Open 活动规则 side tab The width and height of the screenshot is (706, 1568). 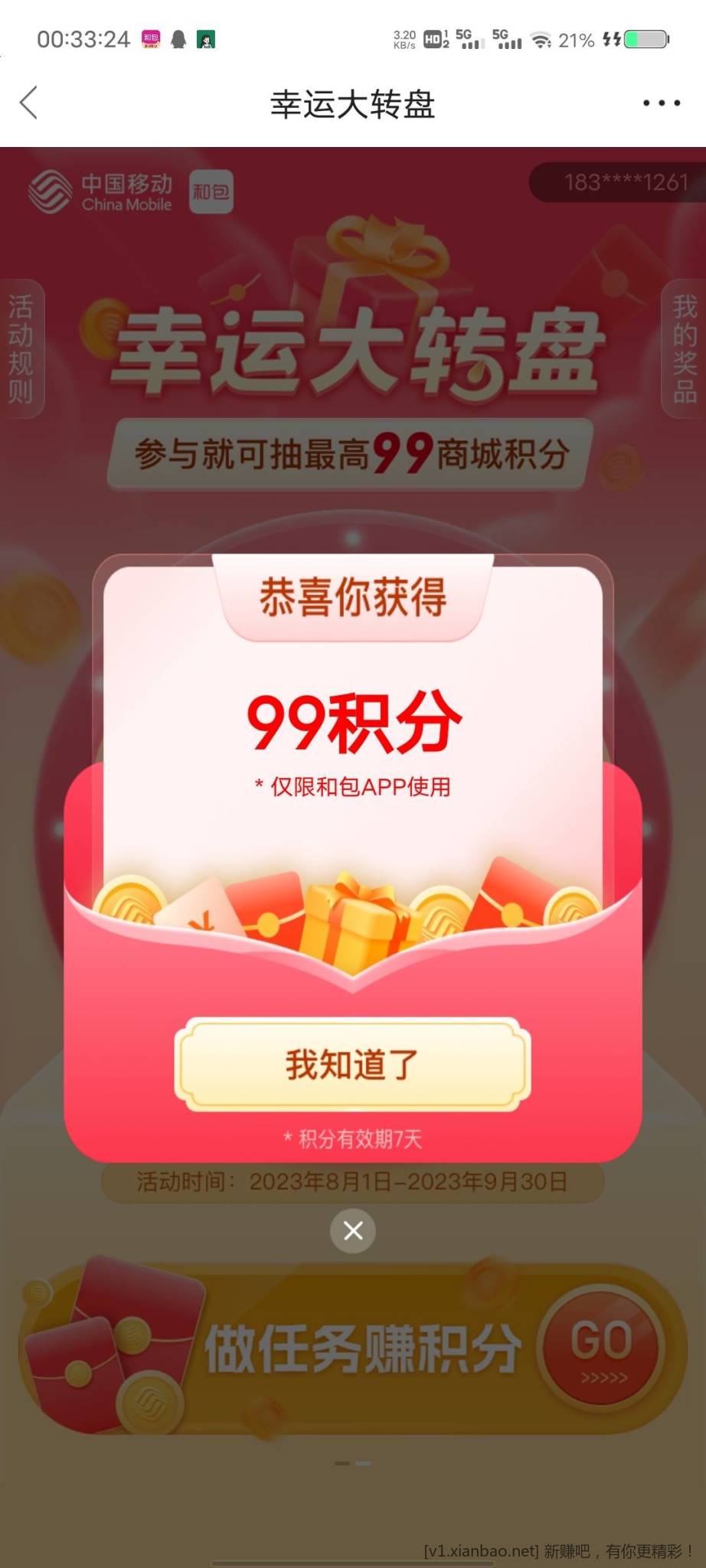click(21, 349)
